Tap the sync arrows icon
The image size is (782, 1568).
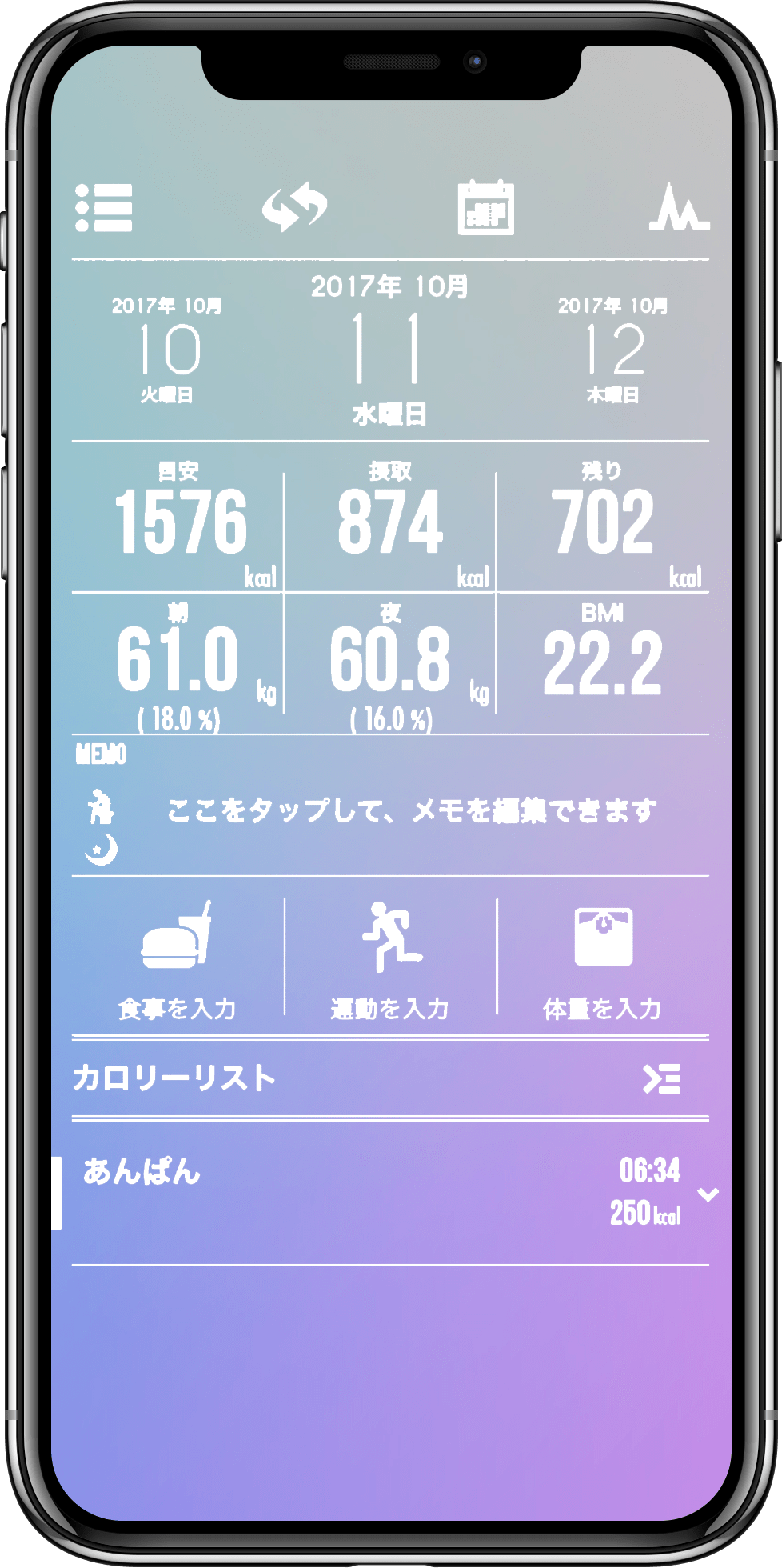click(295, 208)
